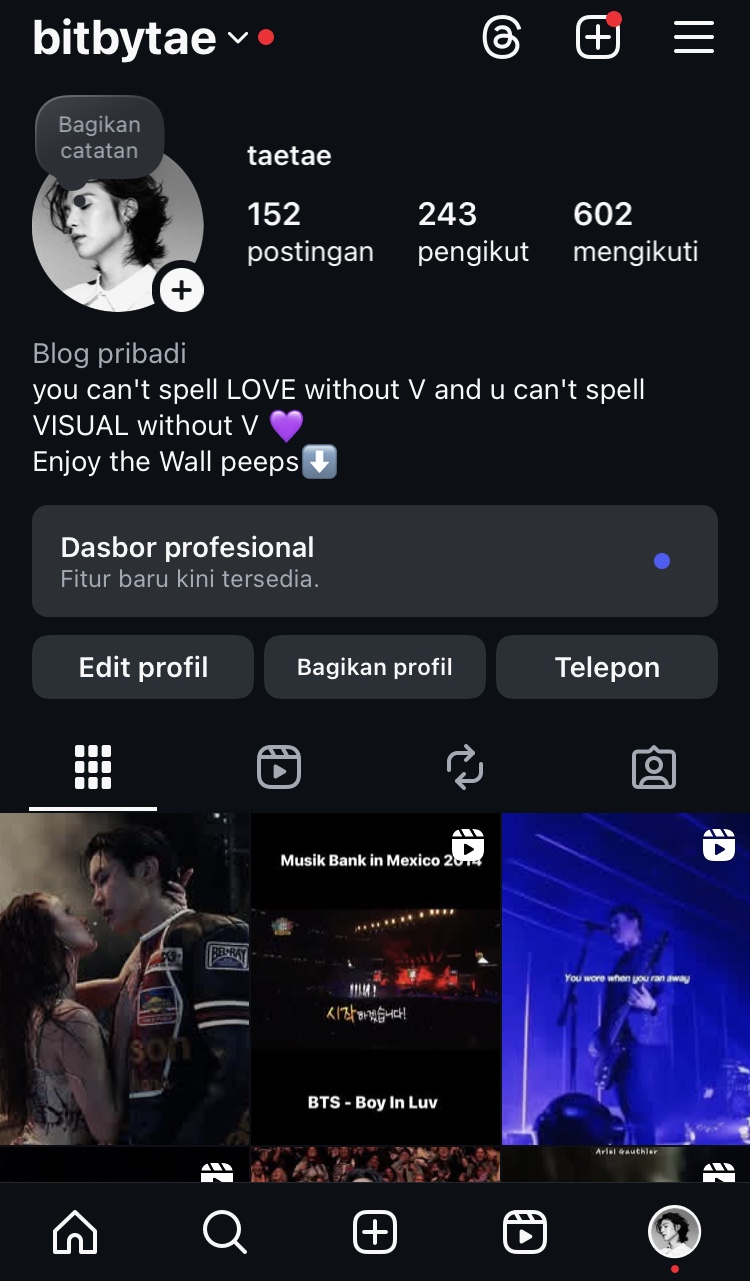Open Search in the bottom bar
750x1281 pixels.
[x=225, y=1232]
